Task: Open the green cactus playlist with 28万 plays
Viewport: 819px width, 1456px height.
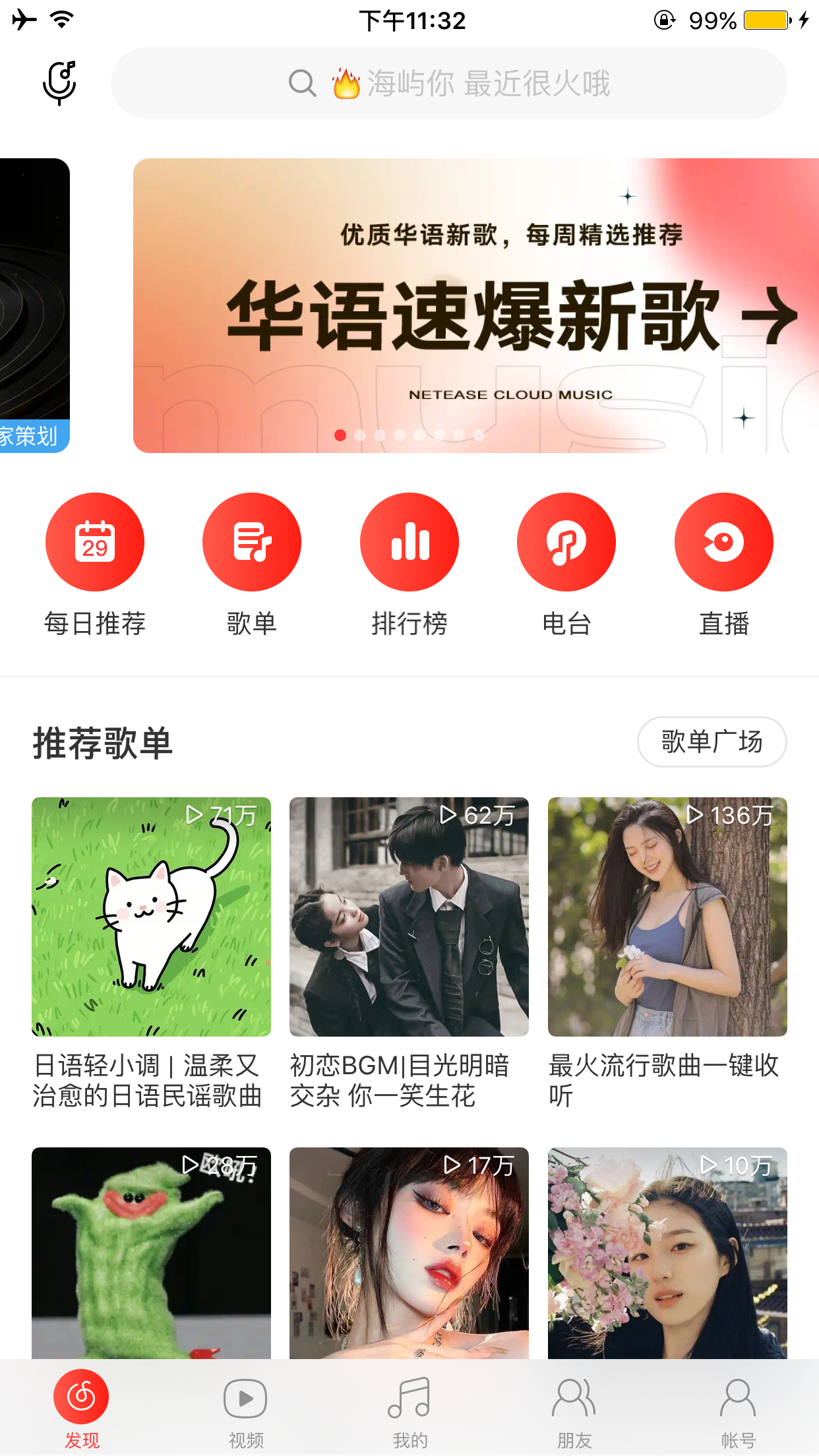Action: (x=151, y=1253)
